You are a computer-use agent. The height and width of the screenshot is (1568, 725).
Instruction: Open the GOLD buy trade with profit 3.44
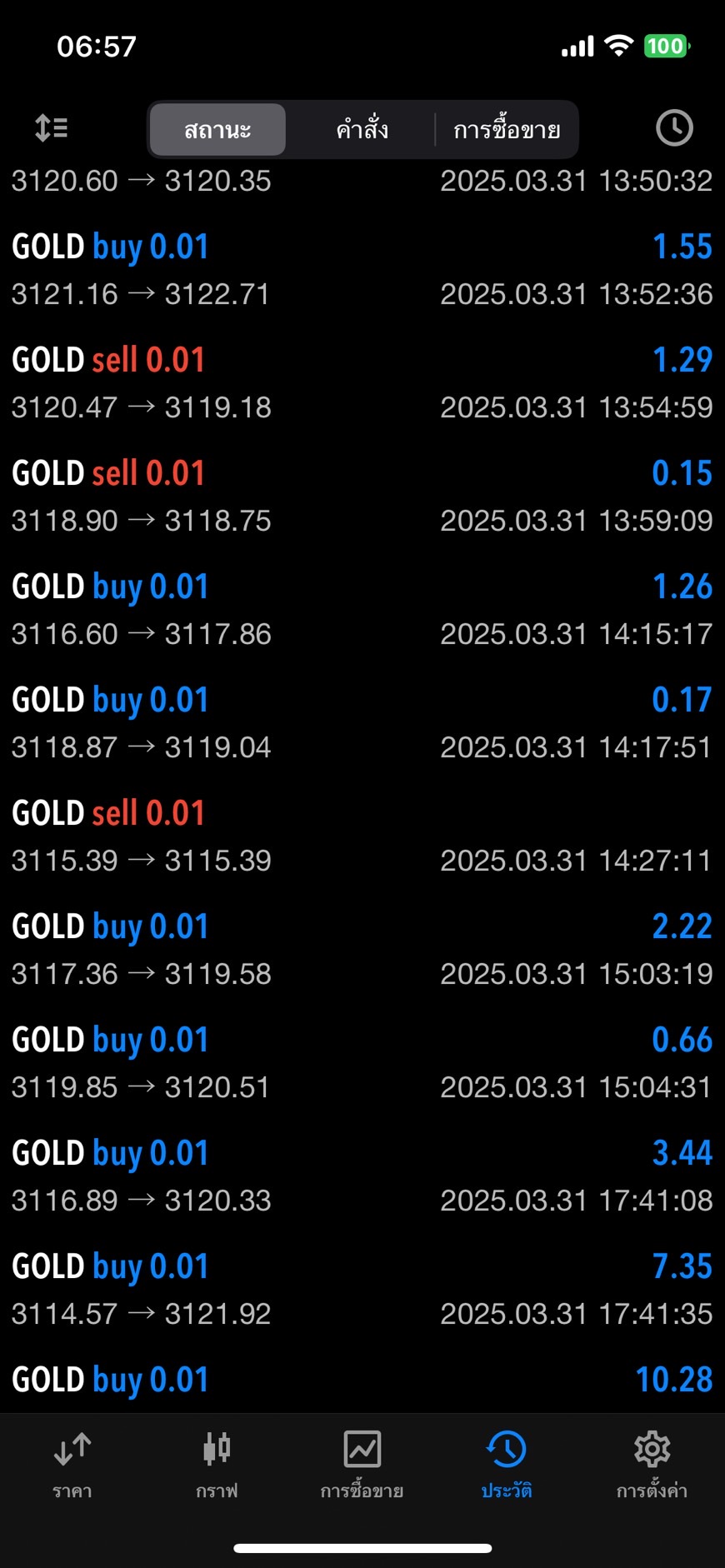coord(362,1176)
